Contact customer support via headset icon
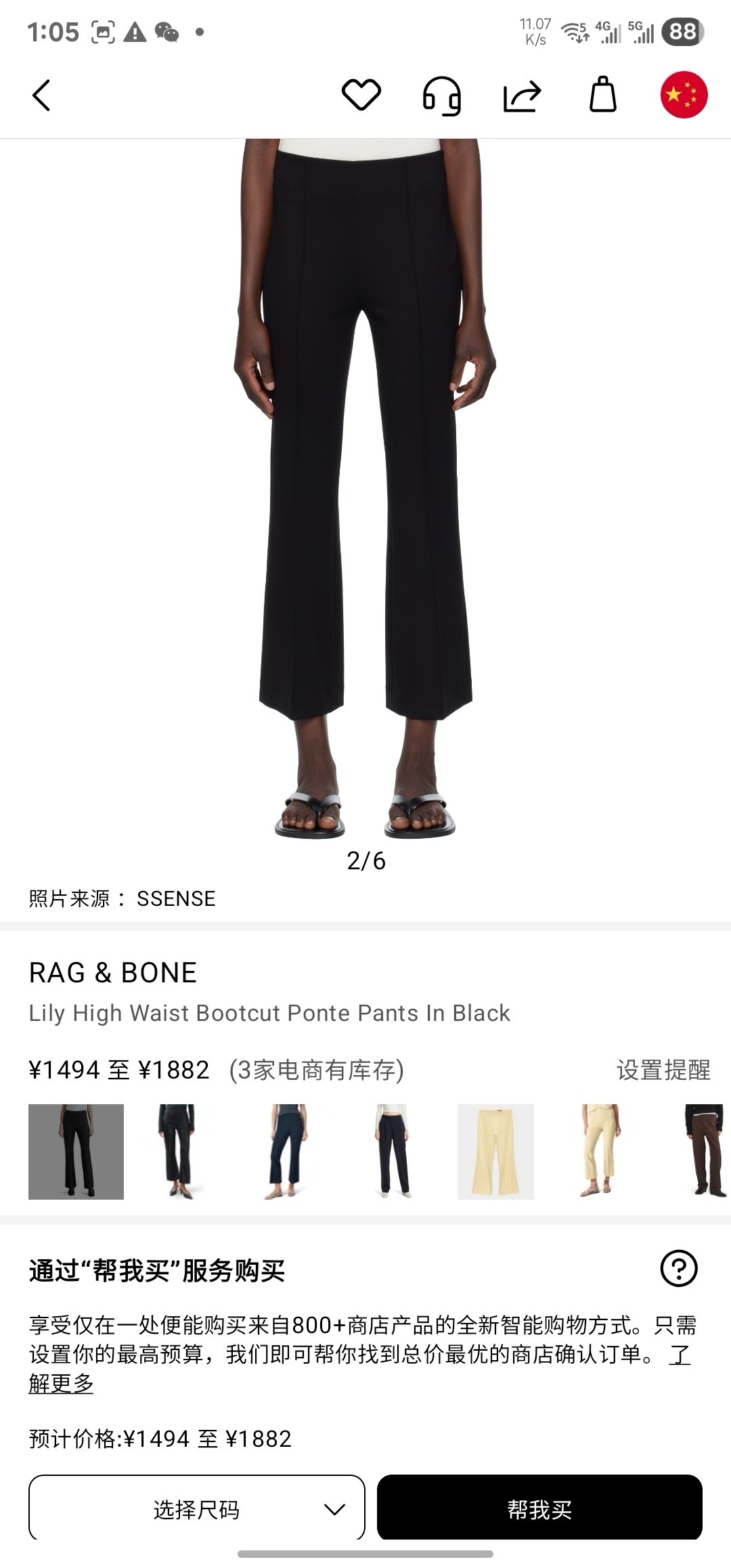731x1568 pixels. click(x=441, y=95)
